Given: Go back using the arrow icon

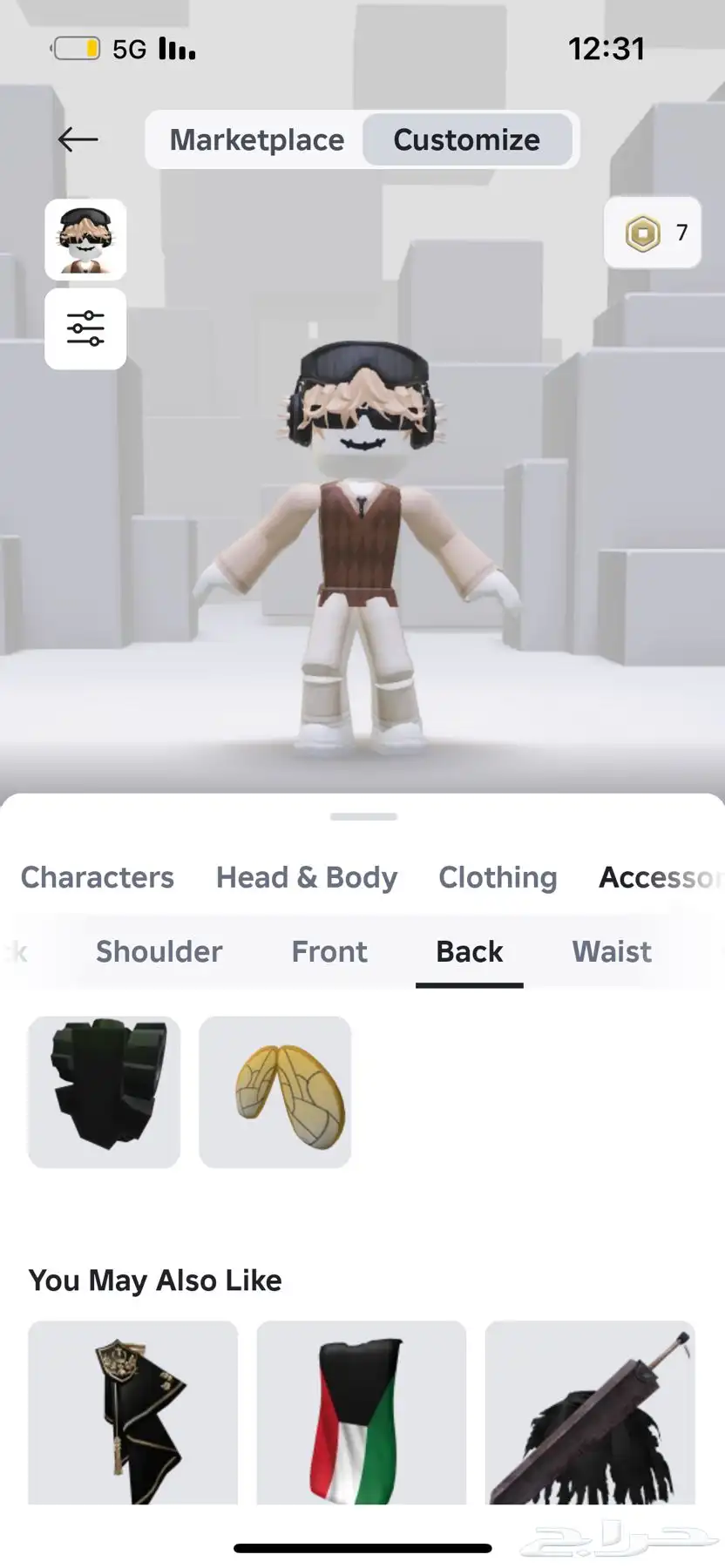Looking at the screenshot, I should pos(78,139).
